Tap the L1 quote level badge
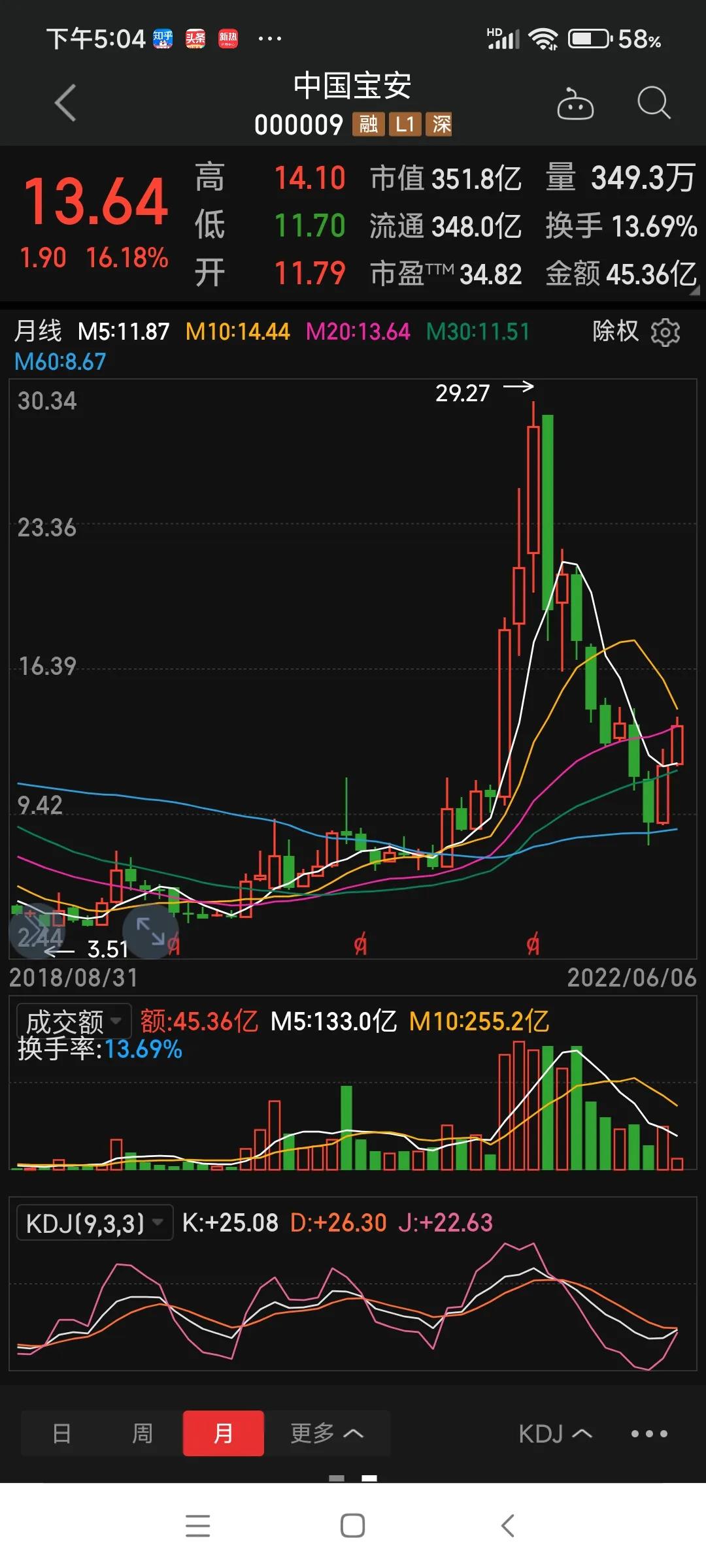 coord(405,124)
